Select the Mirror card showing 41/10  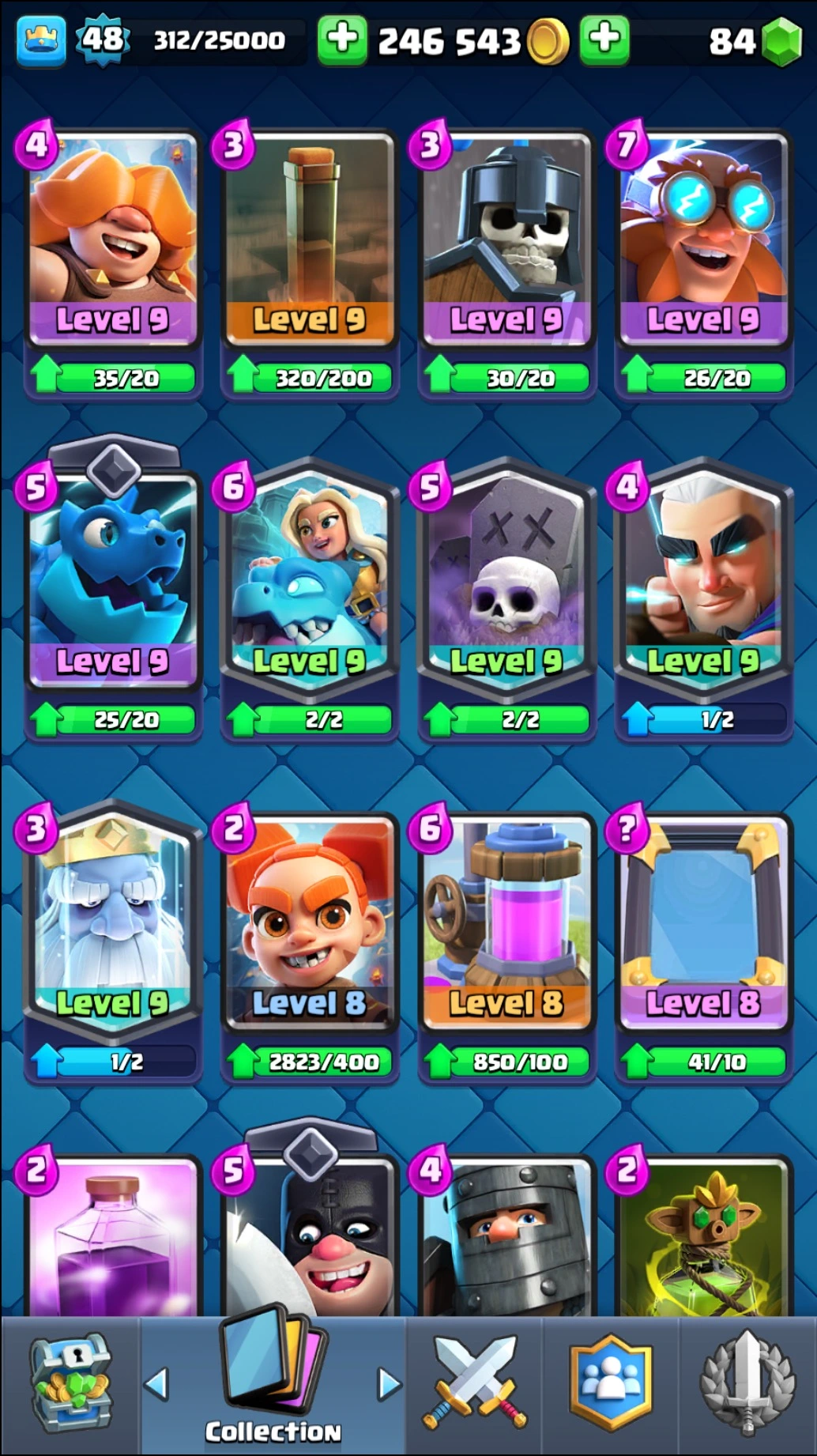point(702,921)
